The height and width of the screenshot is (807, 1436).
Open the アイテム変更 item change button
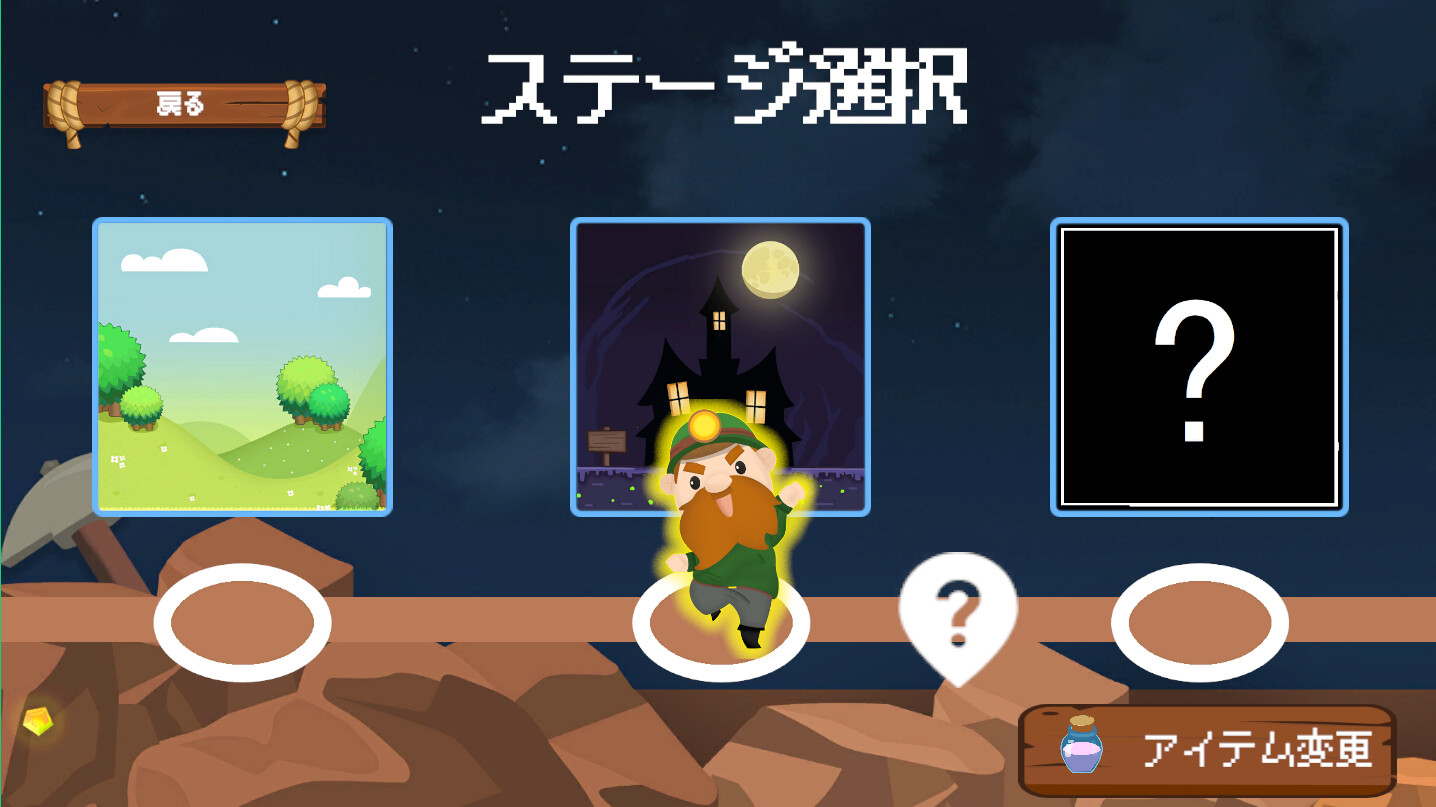point(1207,750)
